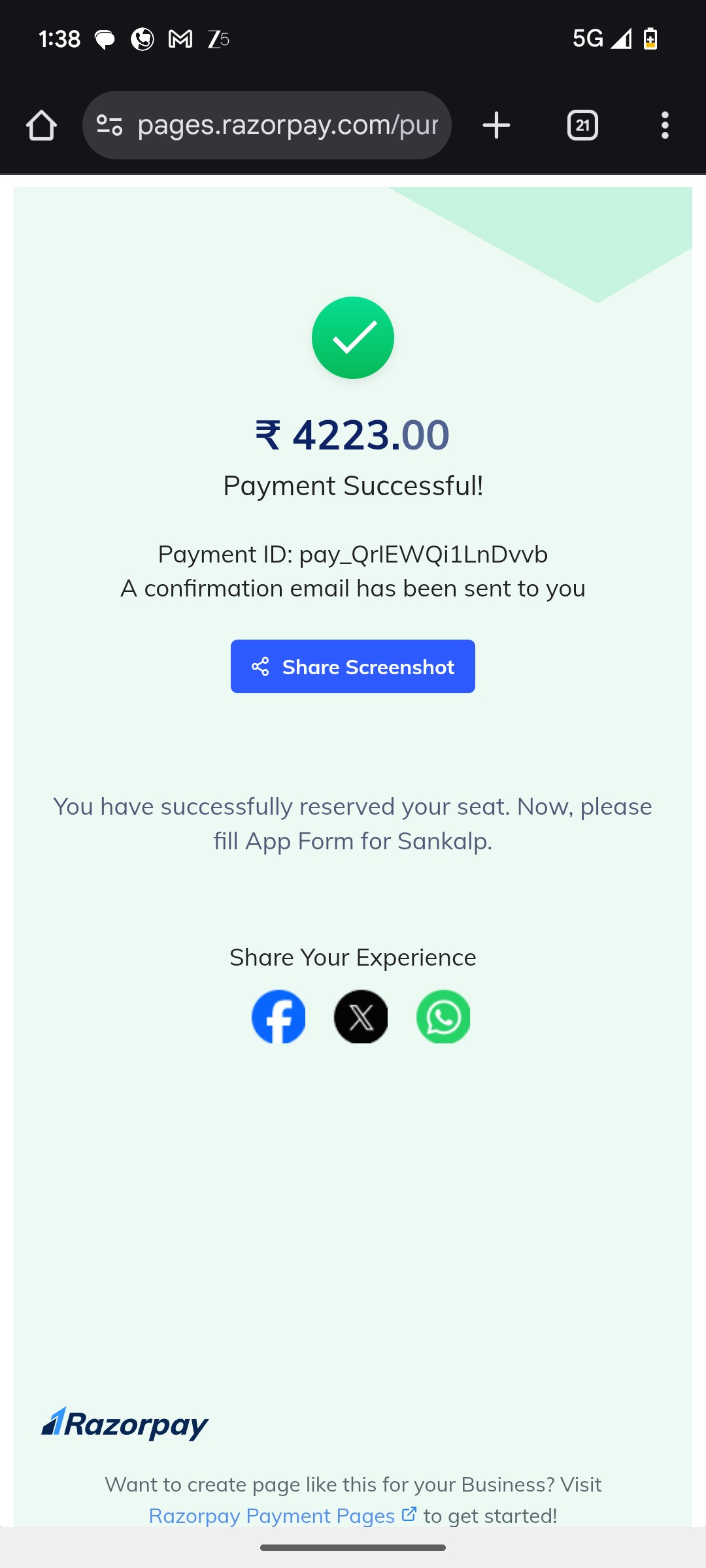
Task: Open the Razorpay Payment Pages link
Action: coord(282,1516)
